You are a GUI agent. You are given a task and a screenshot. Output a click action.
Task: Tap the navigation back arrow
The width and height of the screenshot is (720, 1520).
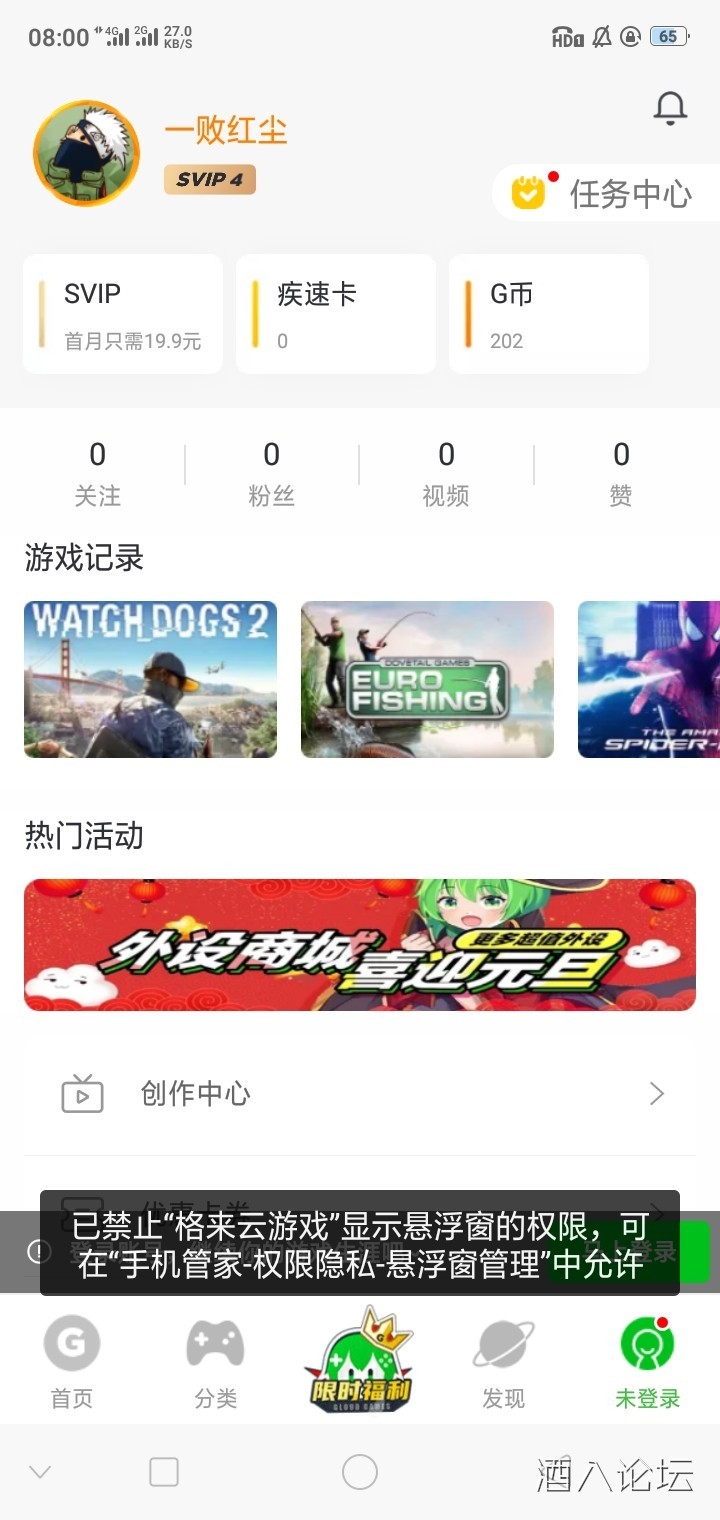point(38,1471)
